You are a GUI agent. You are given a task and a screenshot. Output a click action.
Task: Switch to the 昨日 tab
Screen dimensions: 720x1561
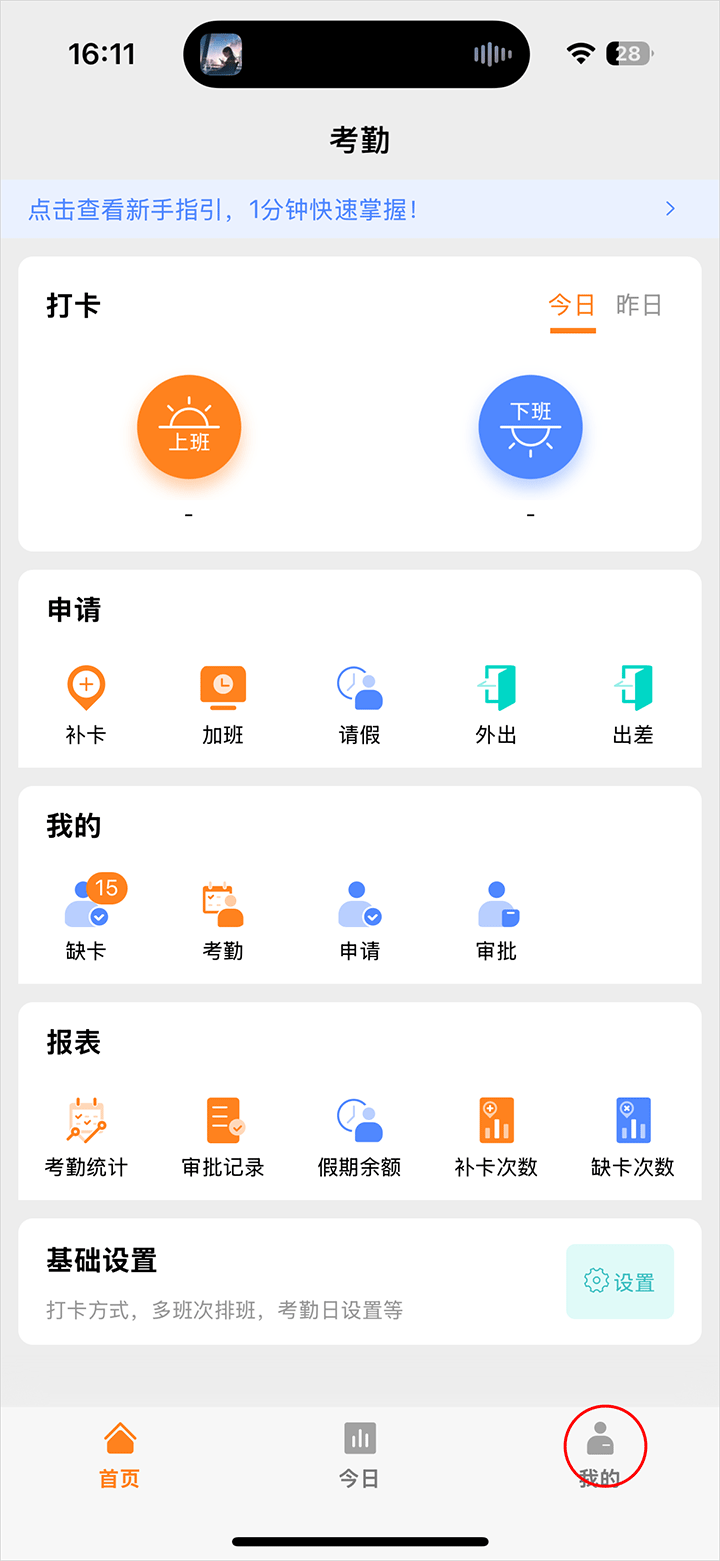[x=639, y=306]
